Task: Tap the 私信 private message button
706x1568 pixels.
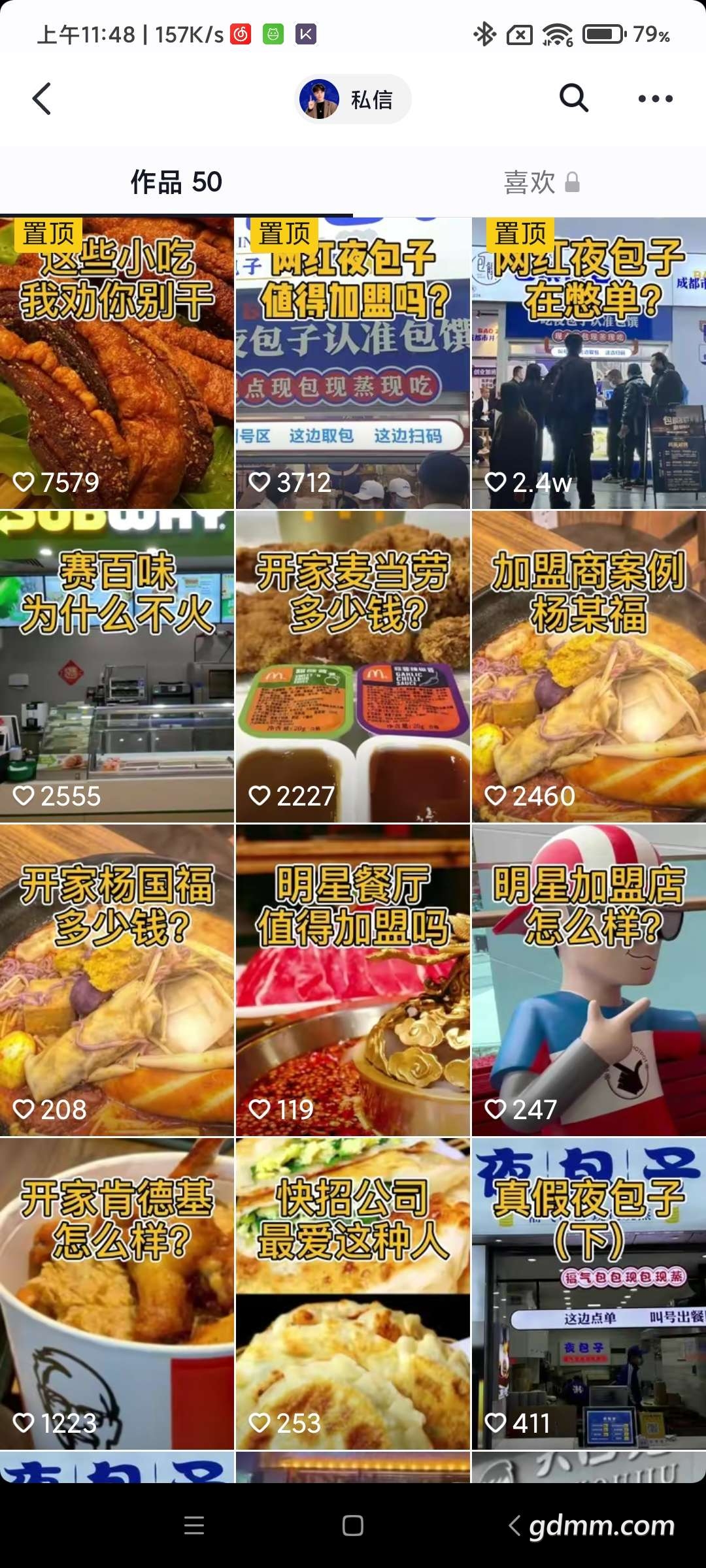Action: pos(353,99)
